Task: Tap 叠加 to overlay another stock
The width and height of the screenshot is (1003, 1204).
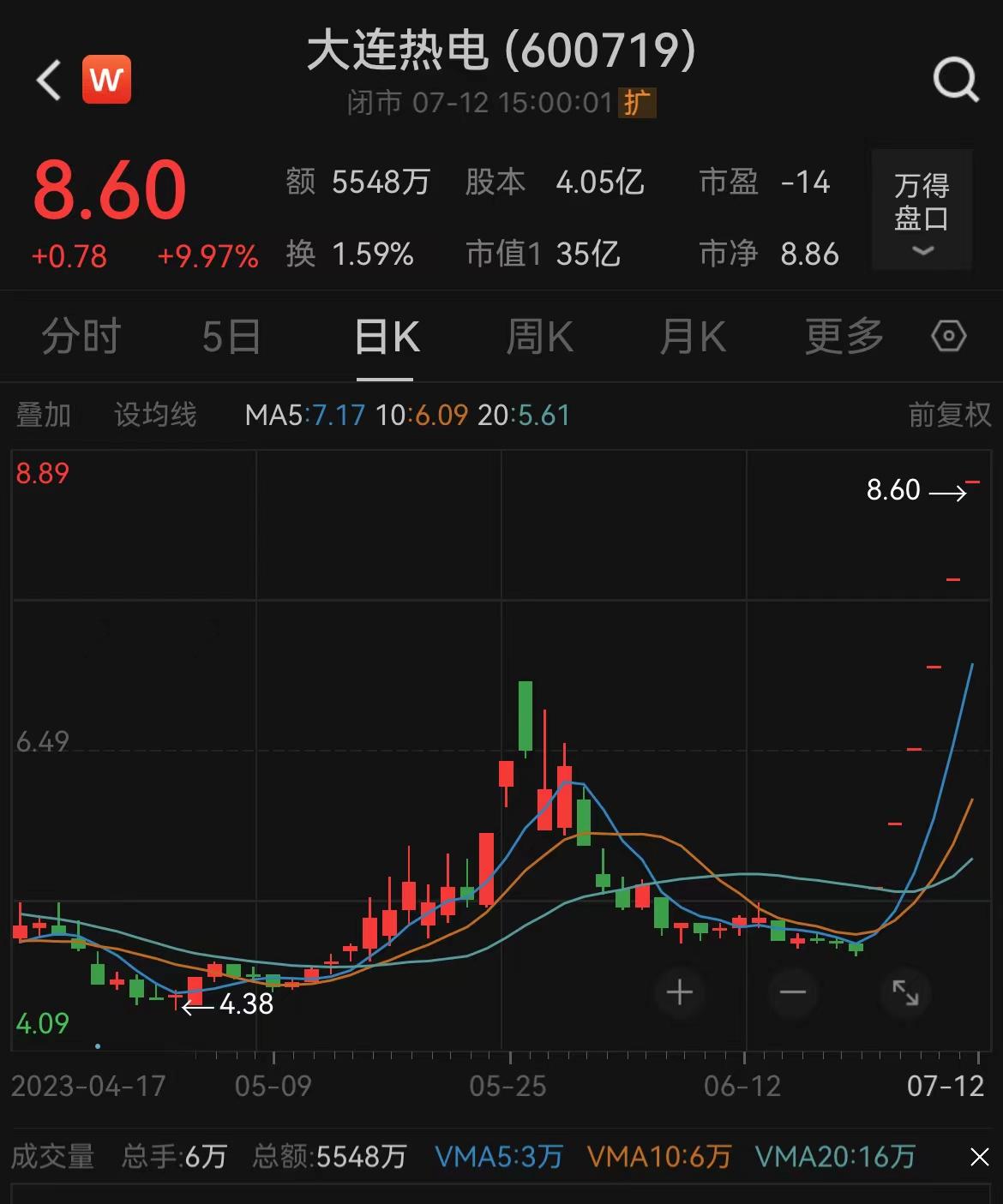Action: pyautogui.click(x=43, y=416)
